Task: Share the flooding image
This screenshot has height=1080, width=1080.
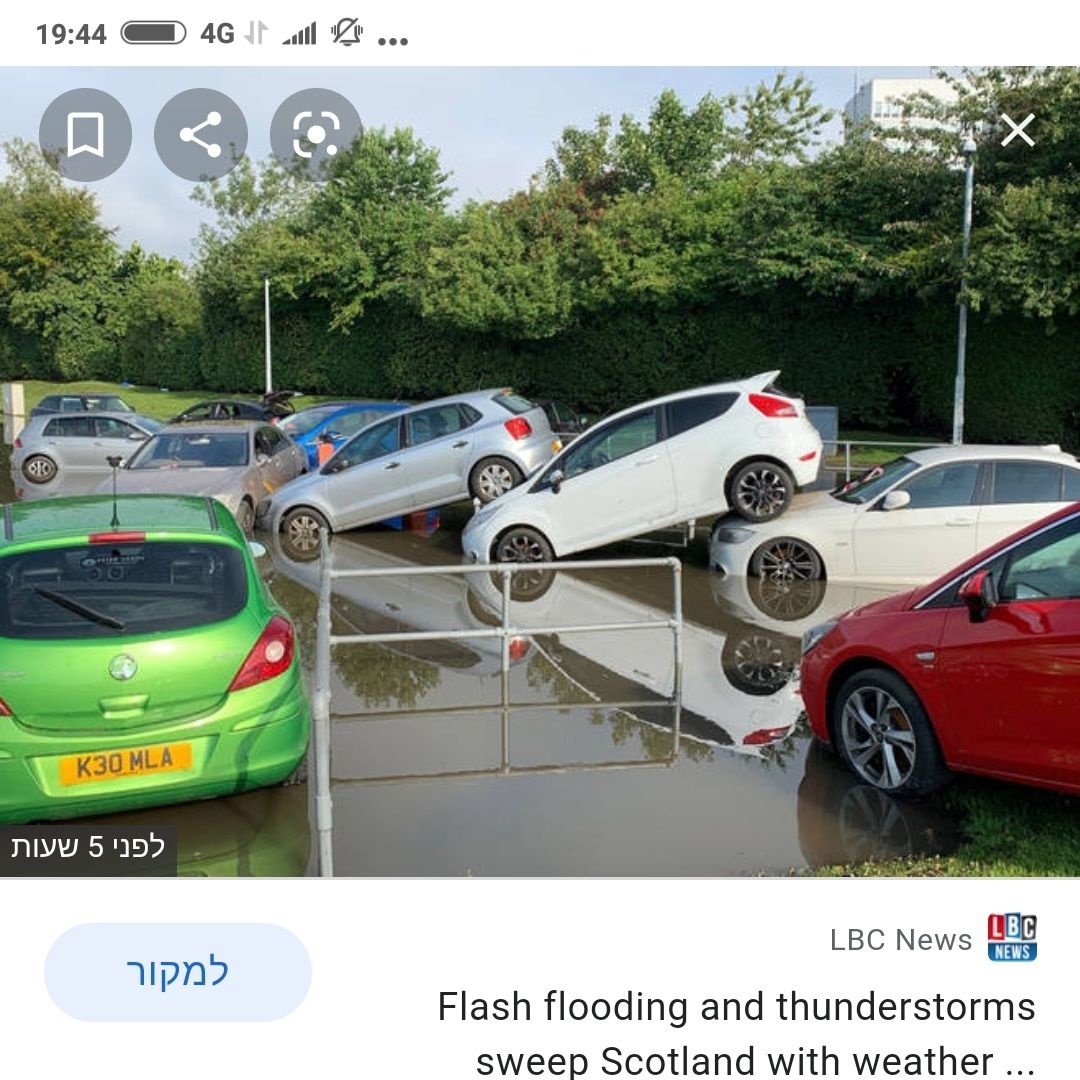Action: tap(201, 135)
